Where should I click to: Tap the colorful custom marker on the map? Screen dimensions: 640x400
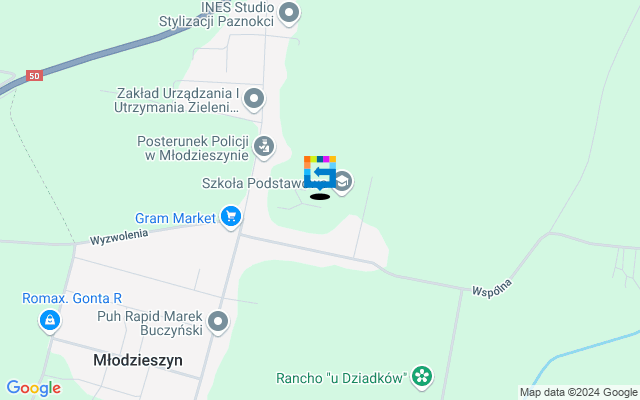[x=320, y=172]
